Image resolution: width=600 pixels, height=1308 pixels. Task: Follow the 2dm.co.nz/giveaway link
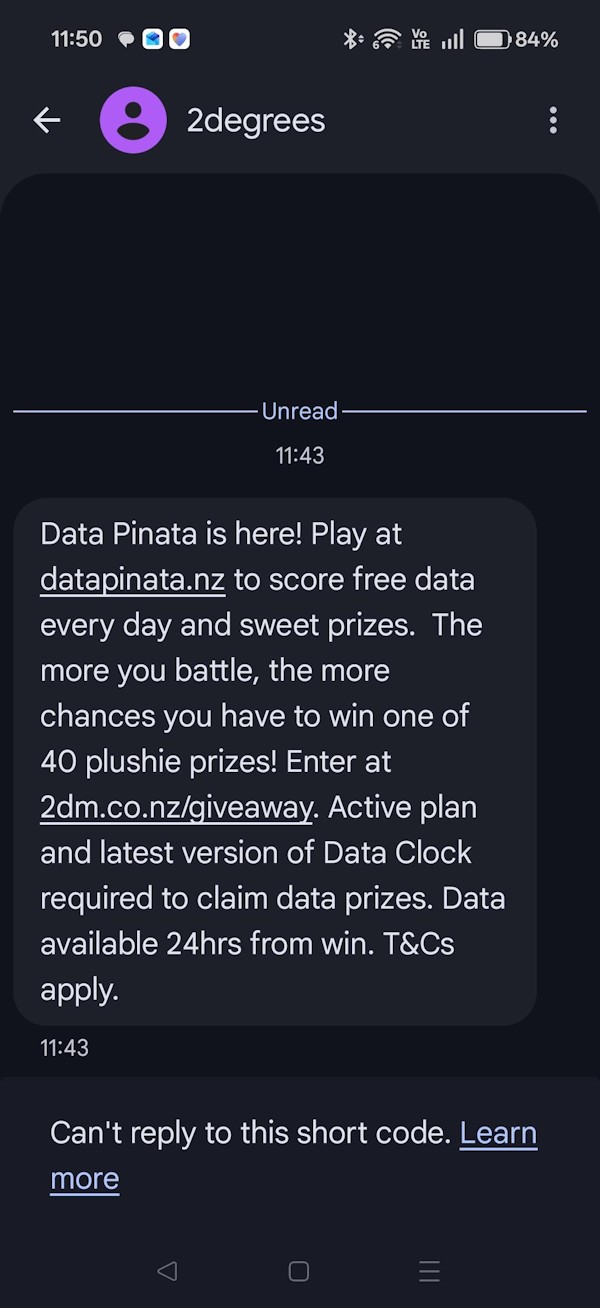coord(176,807)
